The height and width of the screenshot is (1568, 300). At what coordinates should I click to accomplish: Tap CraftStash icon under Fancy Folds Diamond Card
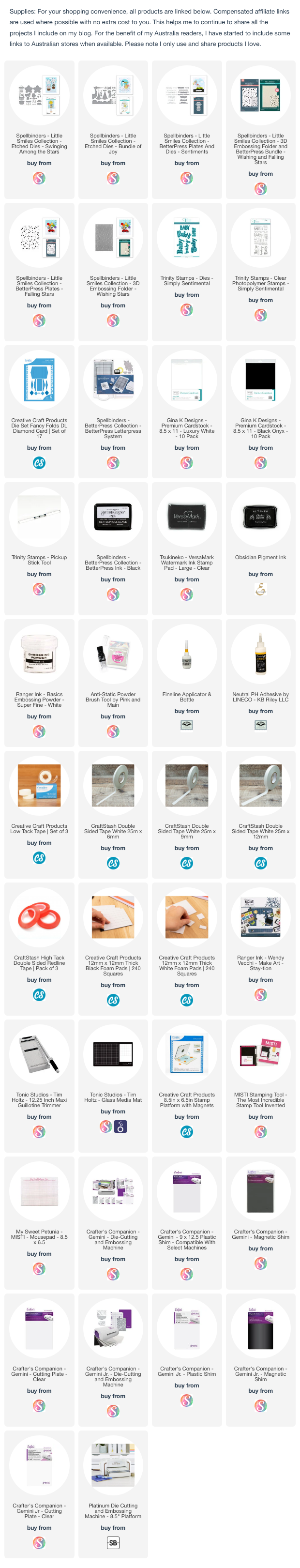39,463
